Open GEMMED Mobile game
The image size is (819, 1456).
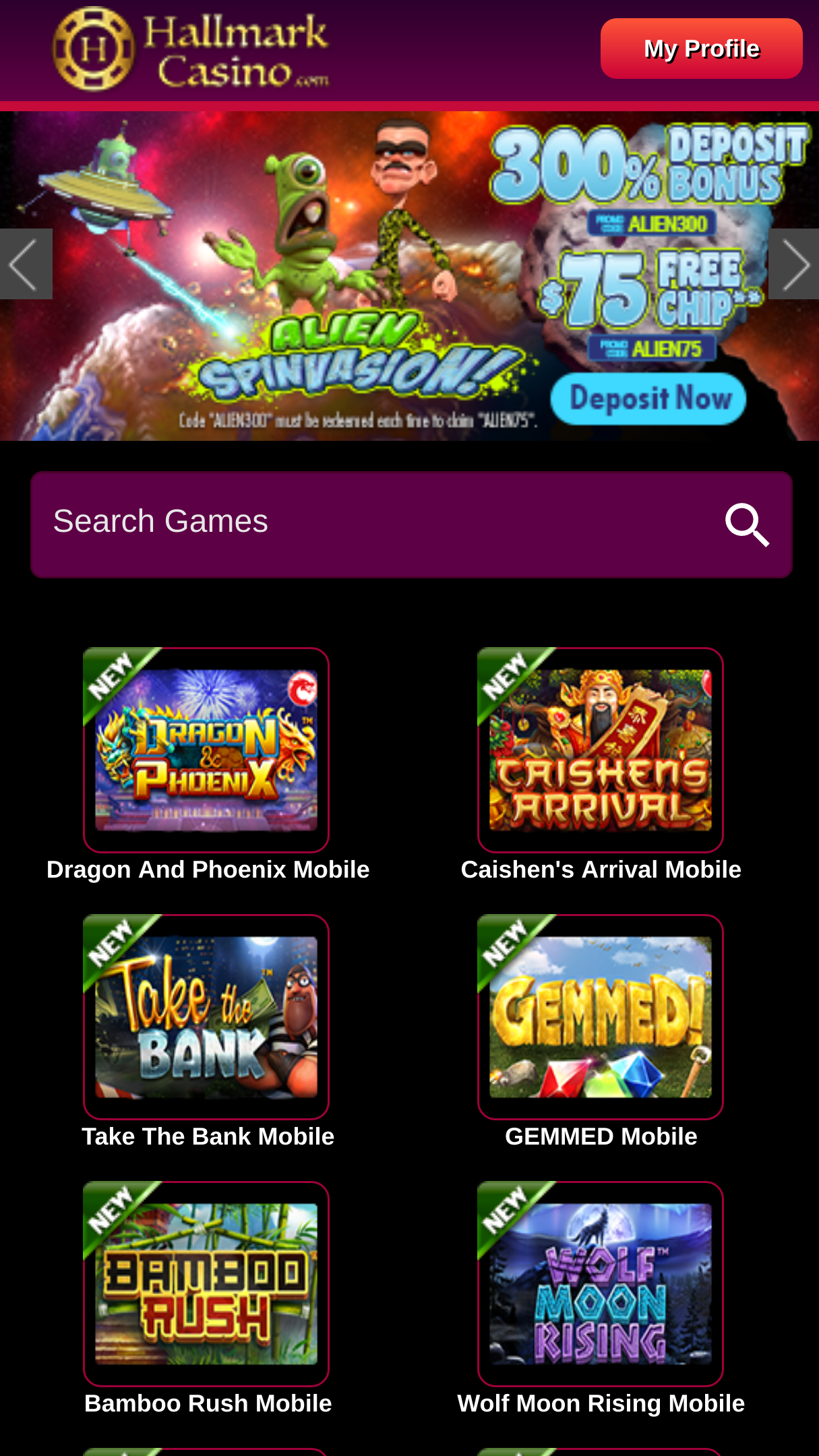point(600,1017)
